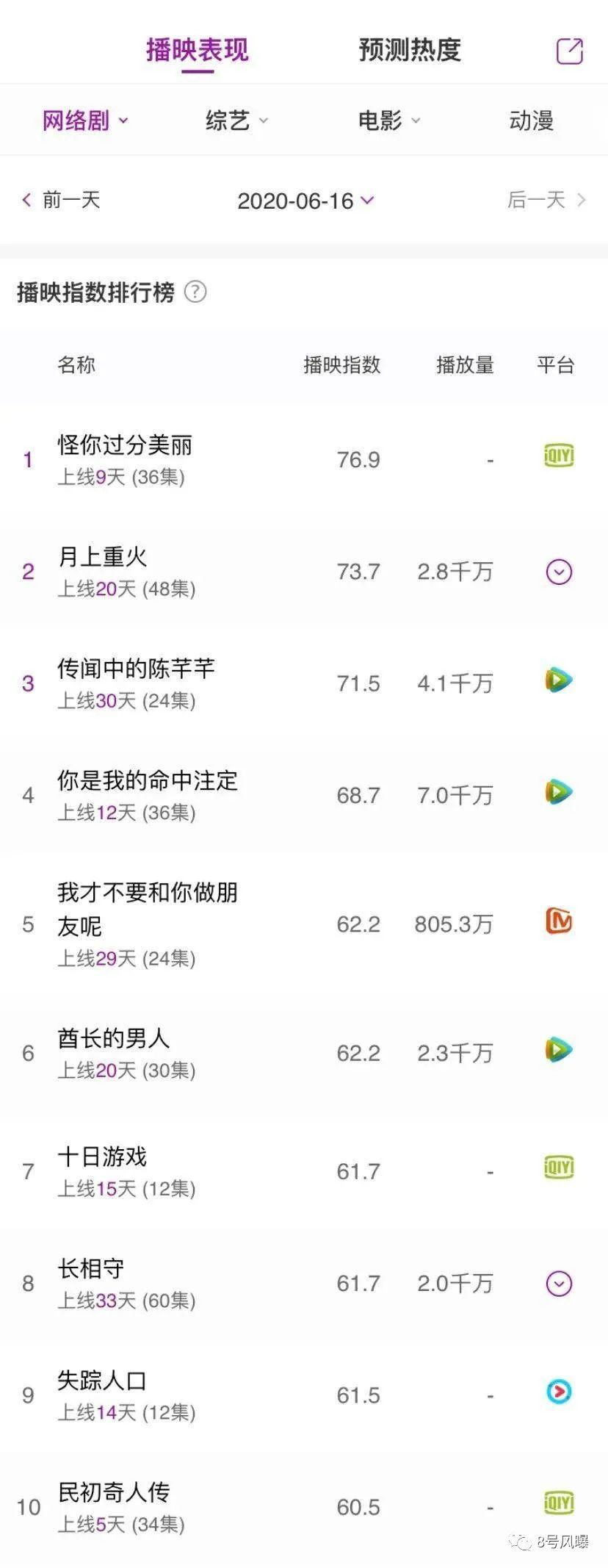Expand the platform list for 长相守
Image resolution: width=608 pixels, height=1568 pixels.
559,1283
